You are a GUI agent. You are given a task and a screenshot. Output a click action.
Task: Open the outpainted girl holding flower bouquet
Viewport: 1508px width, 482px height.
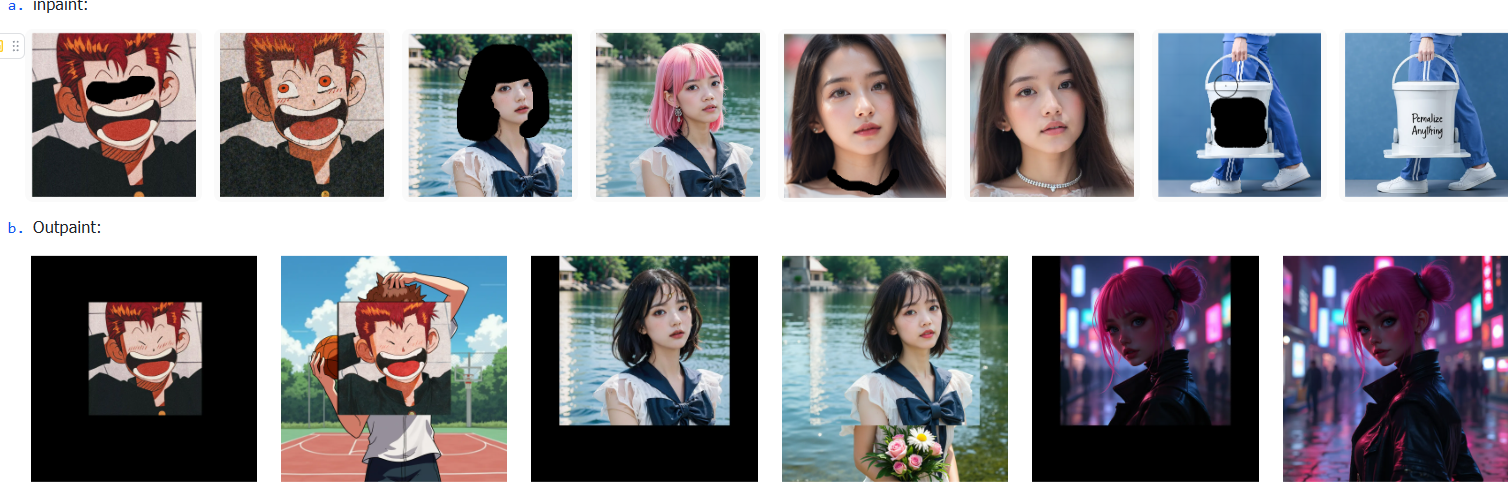click(895, 368)
